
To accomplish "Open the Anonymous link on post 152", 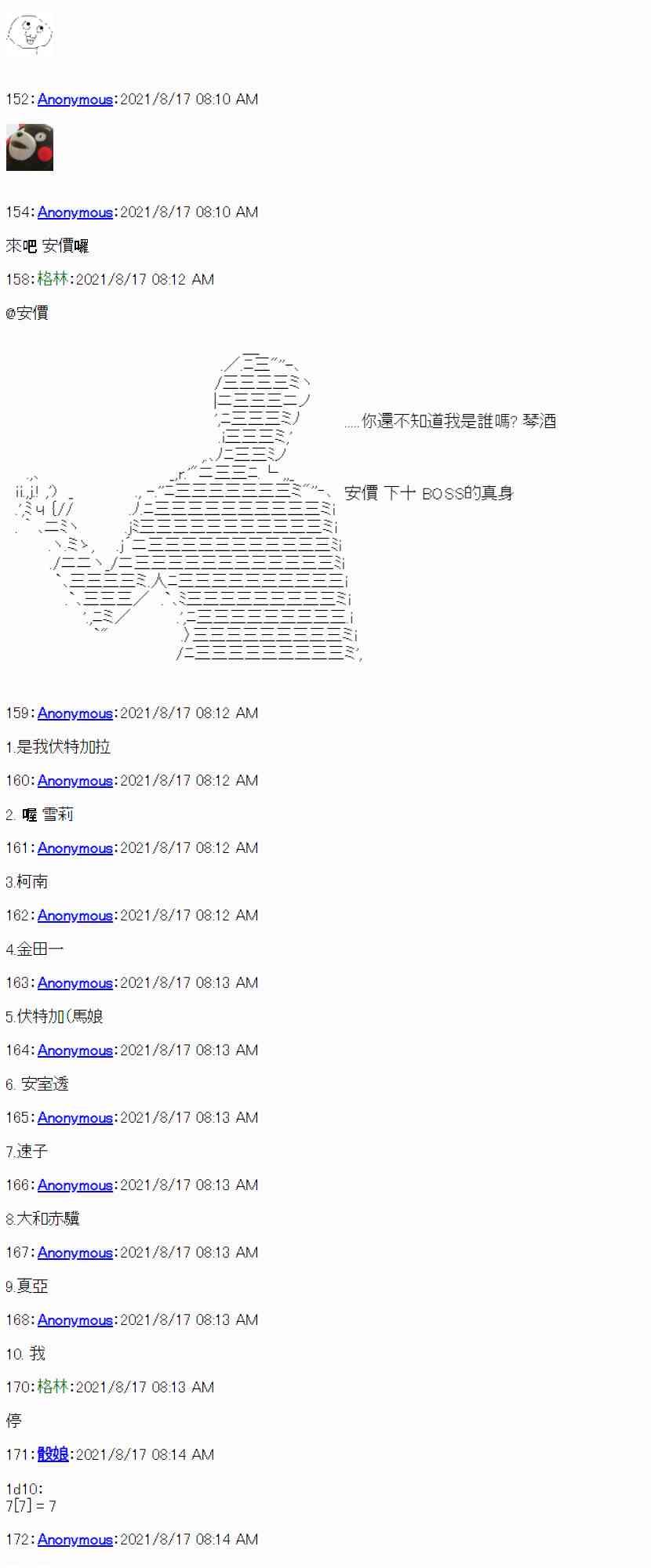I will point(75,100).
